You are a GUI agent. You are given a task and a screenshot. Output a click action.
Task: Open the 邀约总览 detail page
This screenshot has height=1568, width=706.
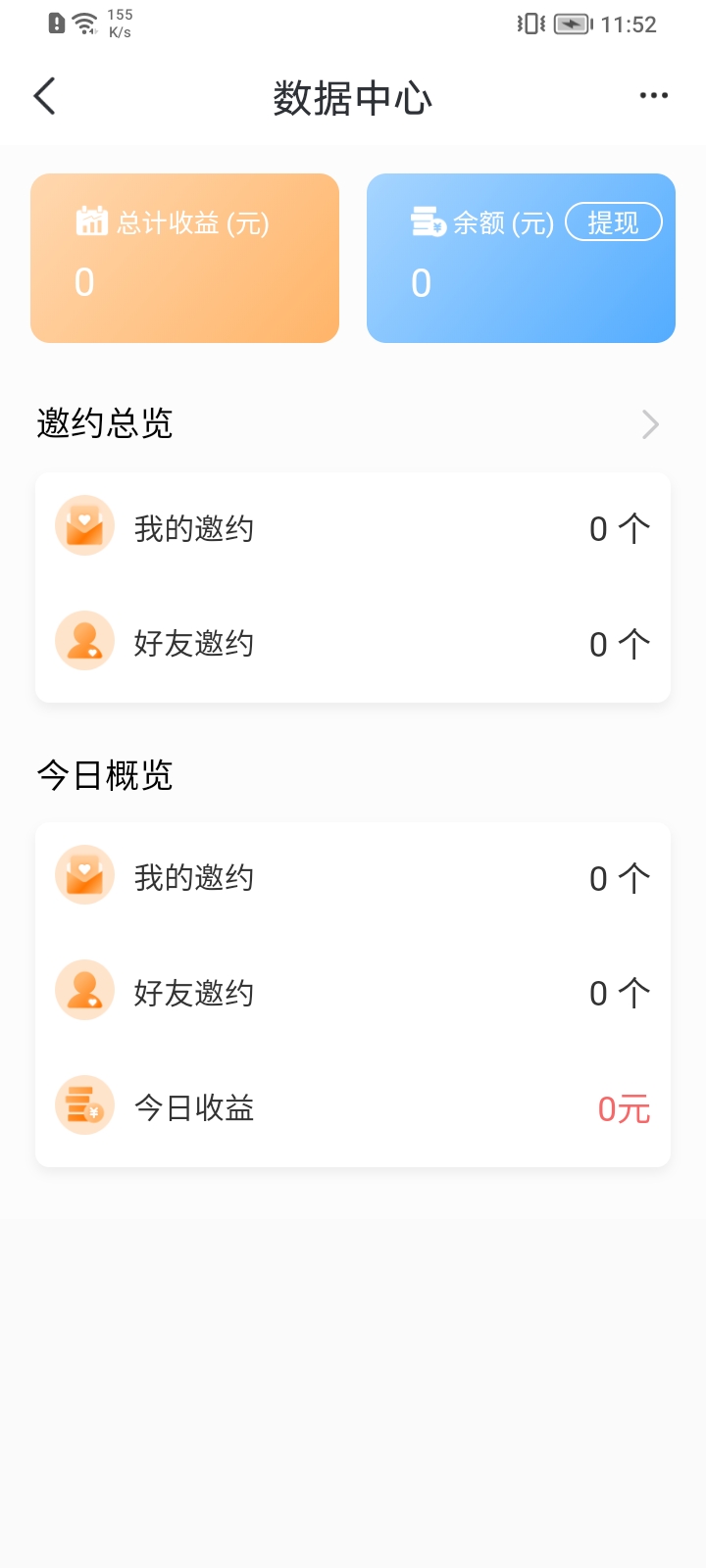[104, 424]
